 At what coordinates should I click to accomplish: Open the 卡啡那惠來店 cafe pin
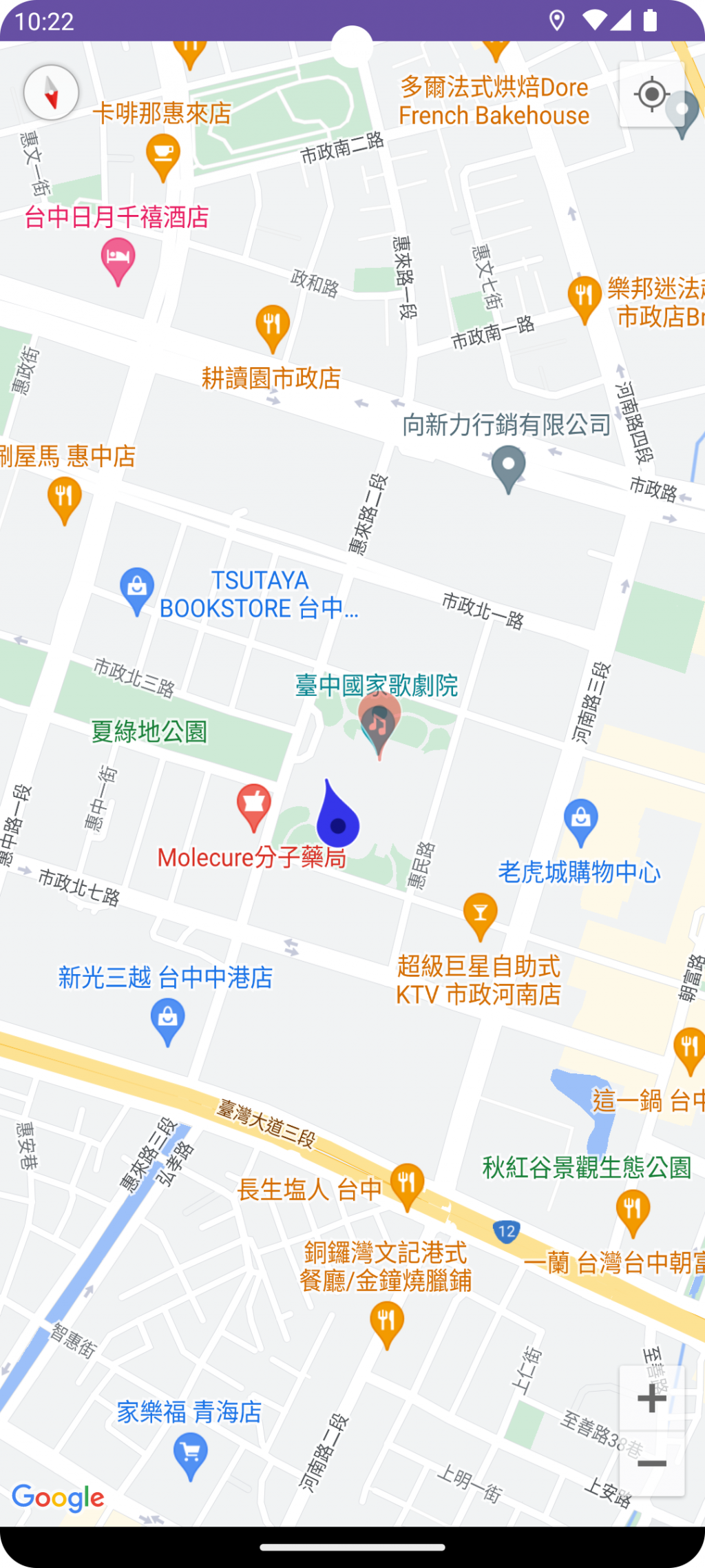(x=163, y=155)
